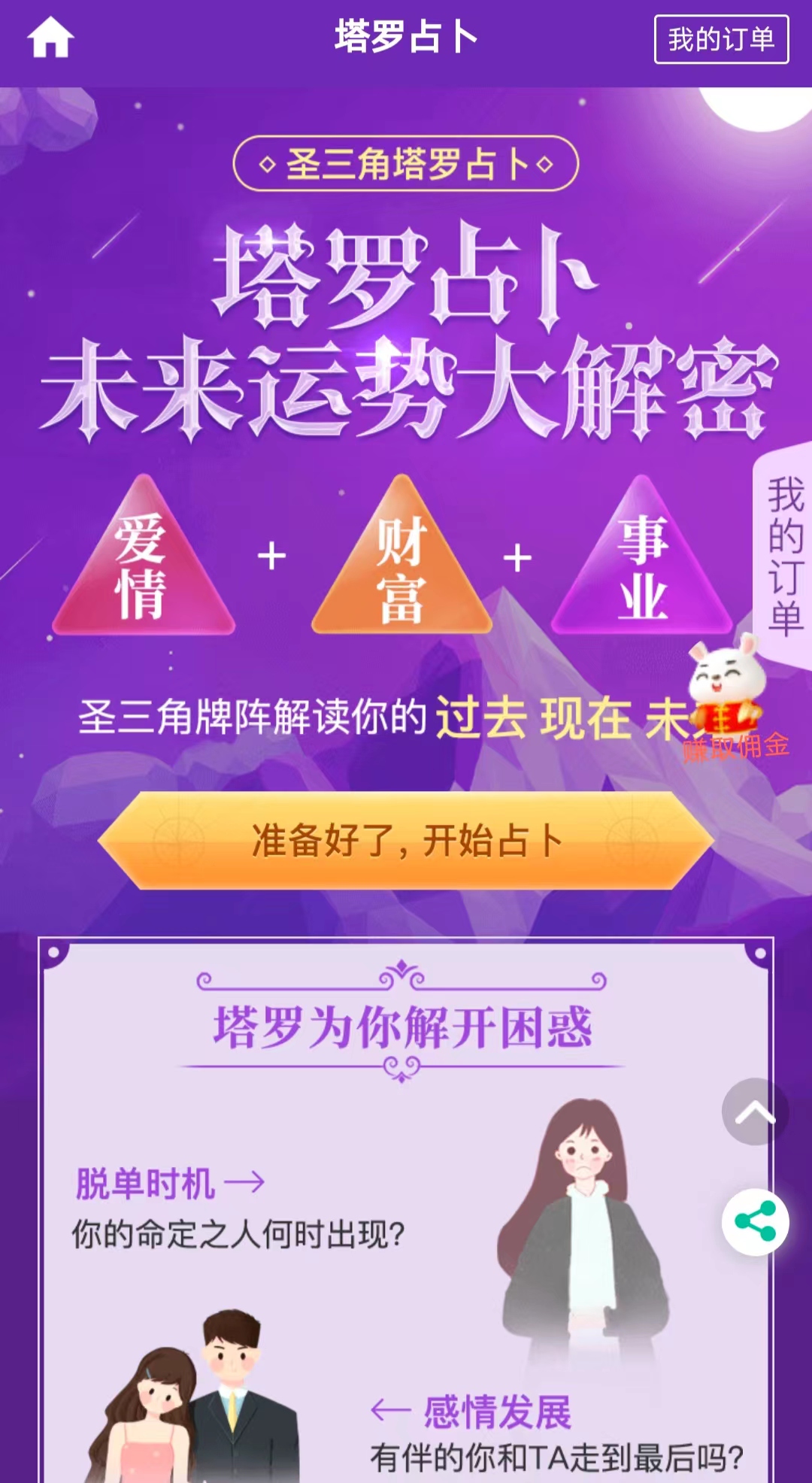
Task: Go to the home page icon
Action: (50, 38)
